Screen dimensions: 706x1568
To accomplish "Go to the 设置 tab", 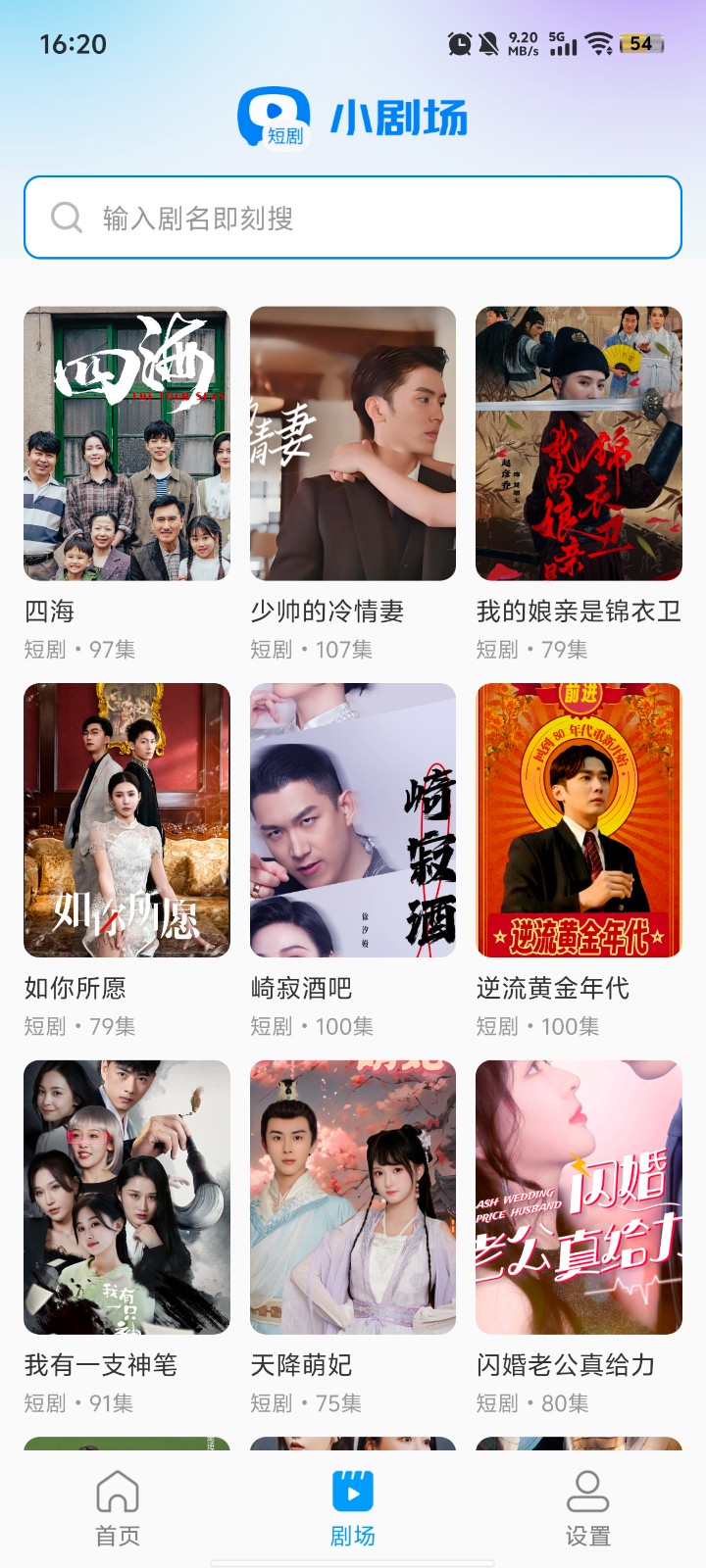I will (x=588, y=1508).
